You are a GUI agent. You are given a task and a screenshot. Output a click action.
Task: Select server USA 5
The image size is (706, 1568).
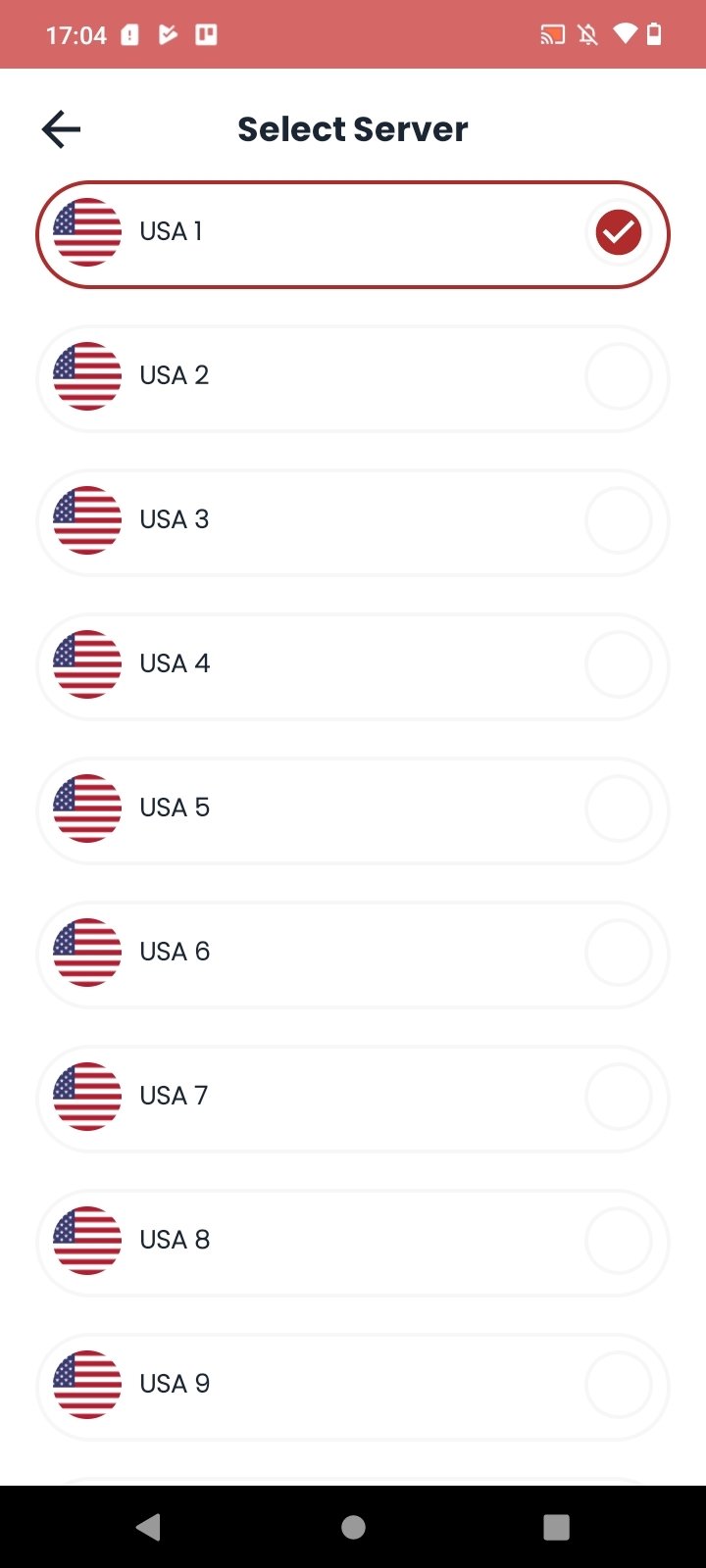tap(353, 810)
